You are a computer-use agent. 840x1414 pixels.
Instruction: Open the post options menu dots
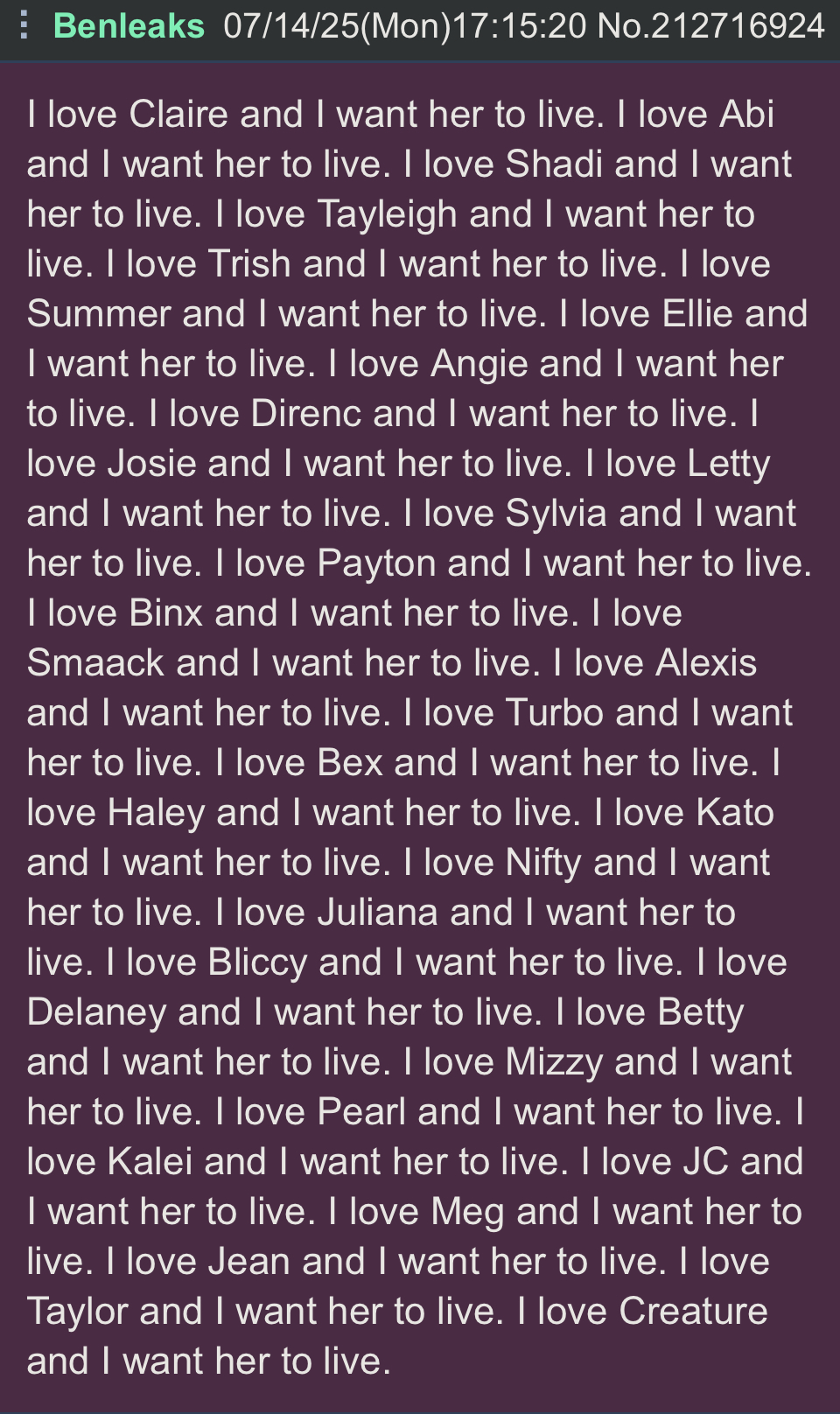coord(24,26)
